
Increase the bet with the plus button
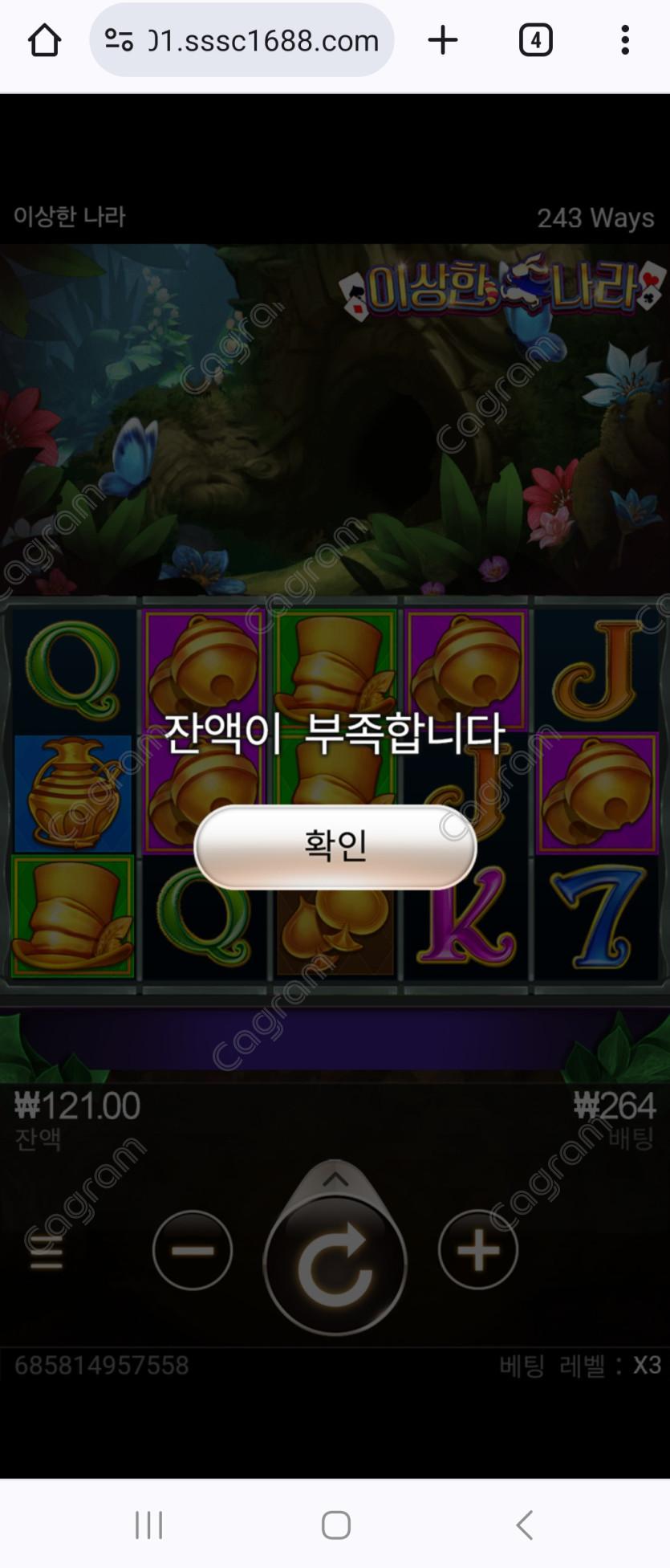pos(478,1250)
